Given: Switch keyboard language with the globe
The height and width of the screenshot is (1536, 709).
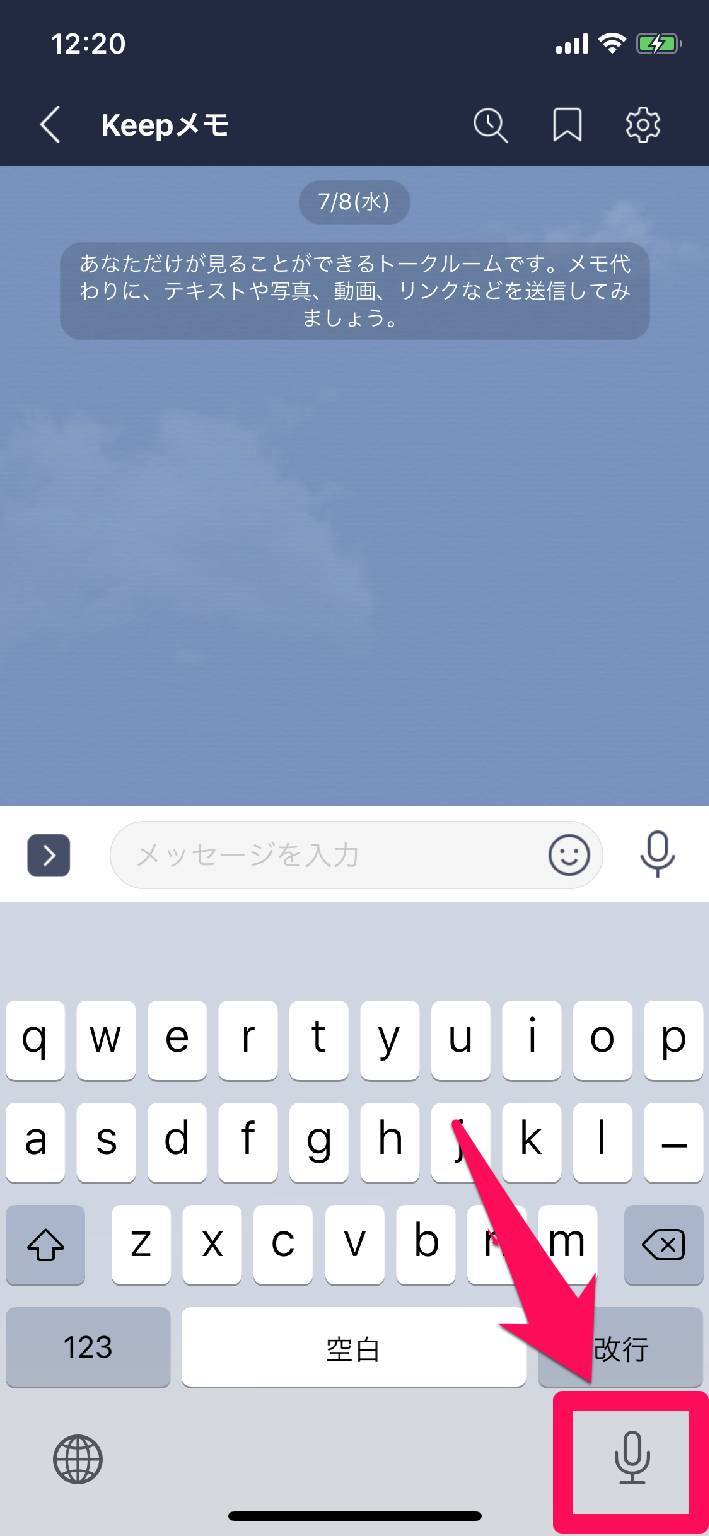Looking at the screenshot, I should coord(78,1458).
